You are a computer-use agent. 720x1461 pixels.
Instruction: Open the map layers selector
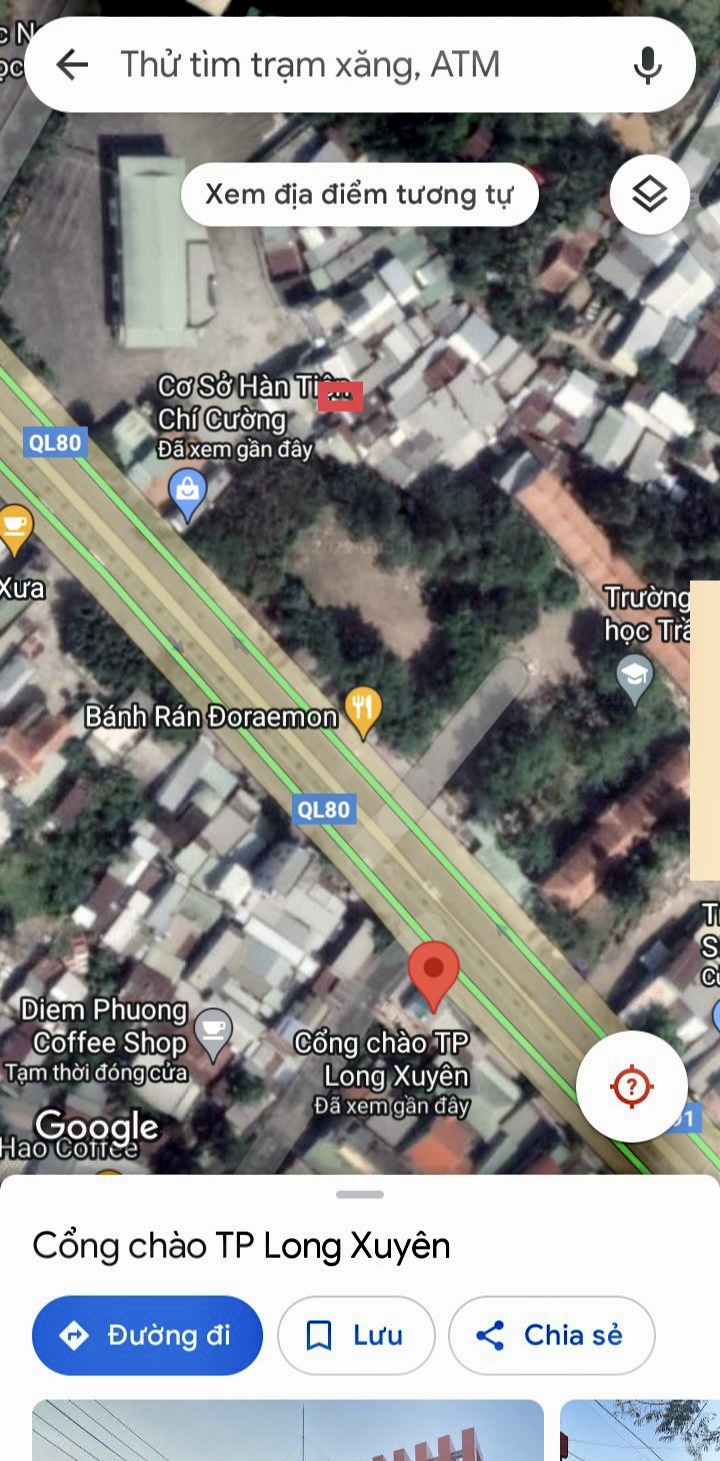tap(650, 194)
